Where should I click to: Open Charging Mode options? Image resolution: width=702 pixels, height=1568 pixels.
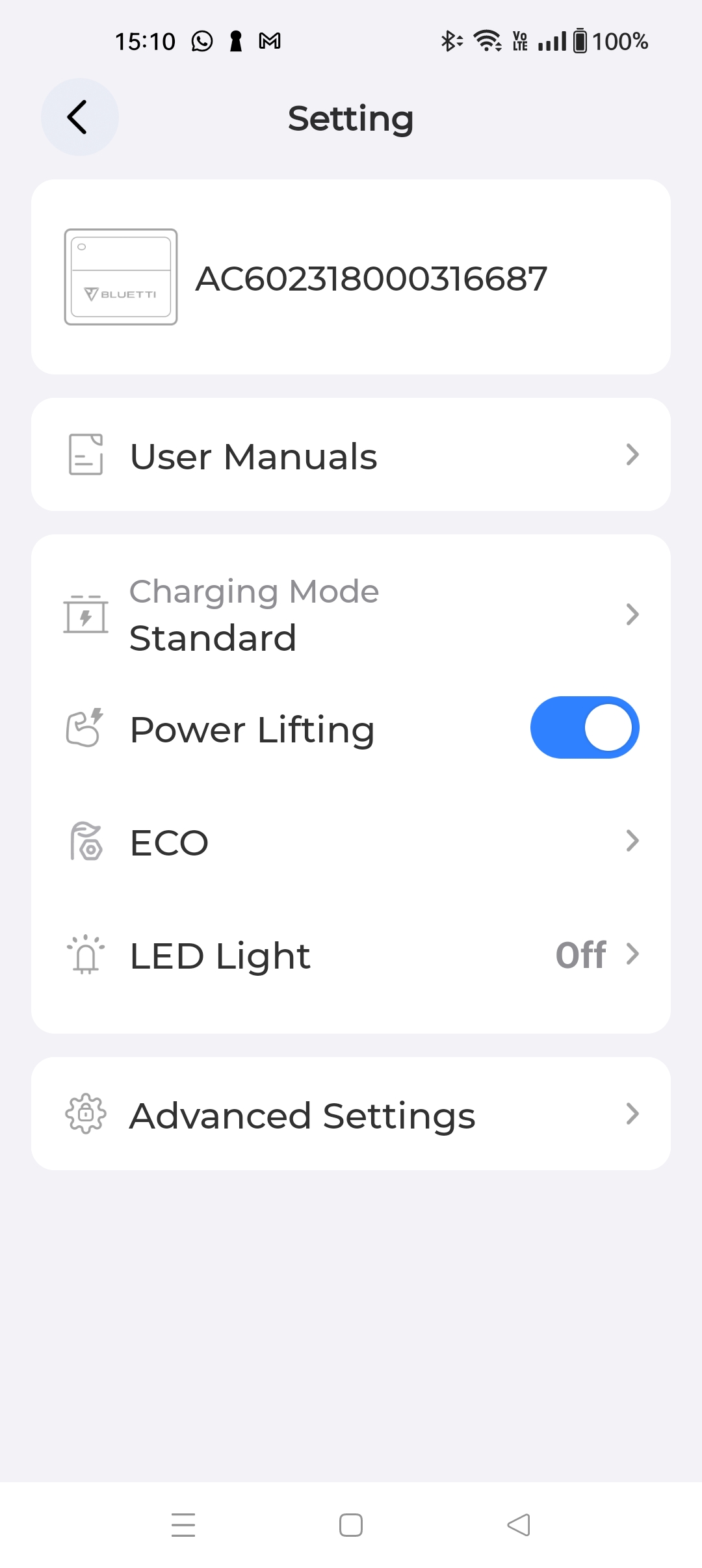[351, 614]
